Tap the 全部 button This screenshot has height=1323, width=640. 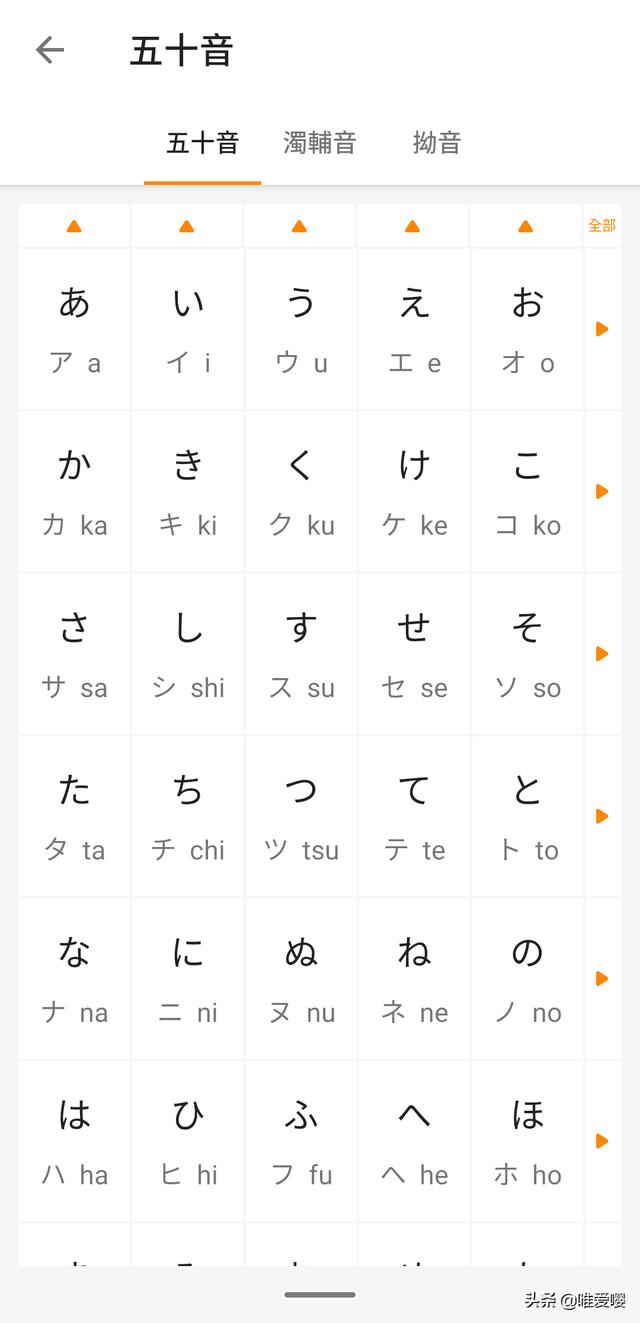602,226
